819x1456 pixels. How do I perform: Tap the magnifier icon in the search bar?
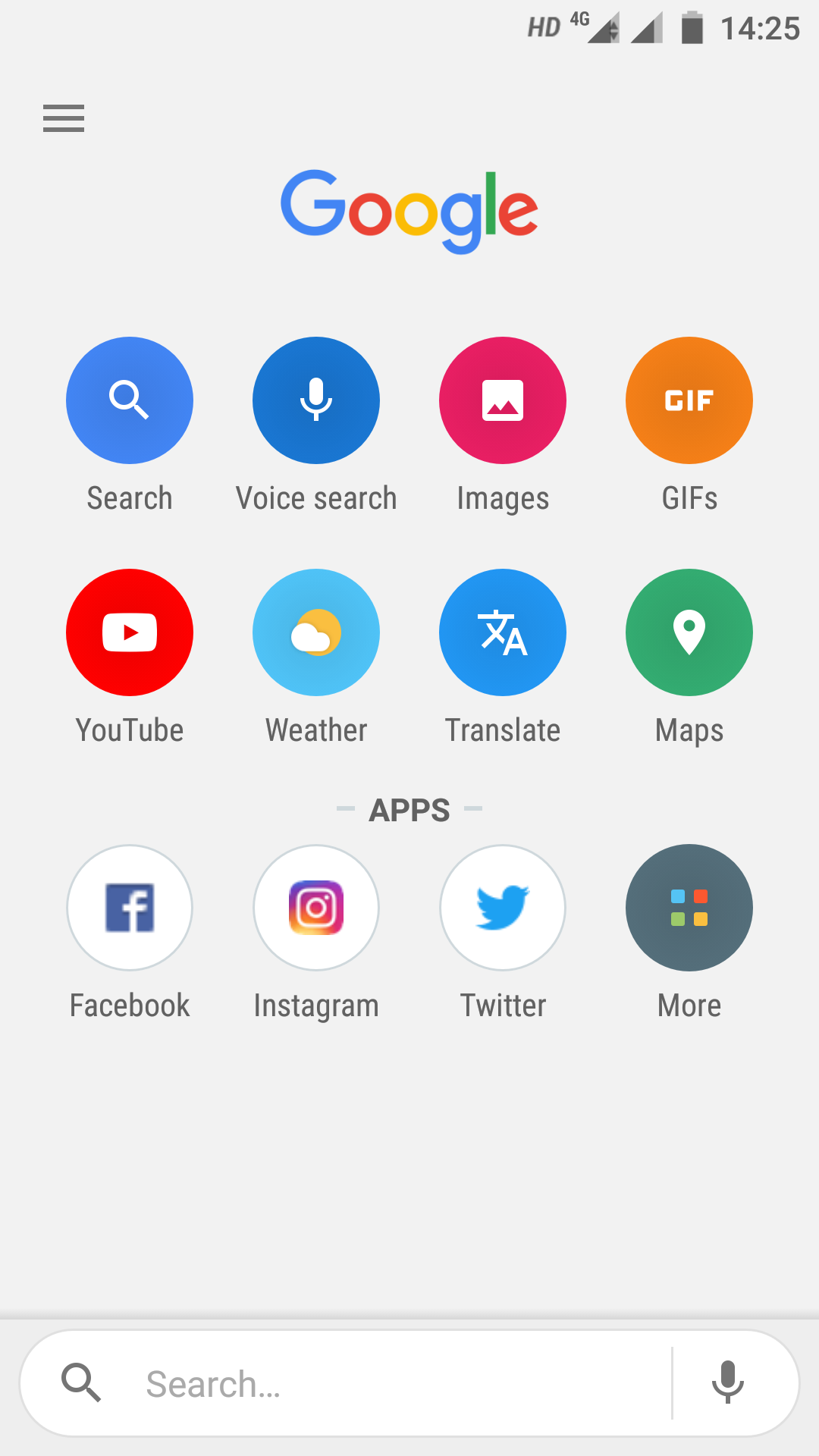click(81, 1382)
